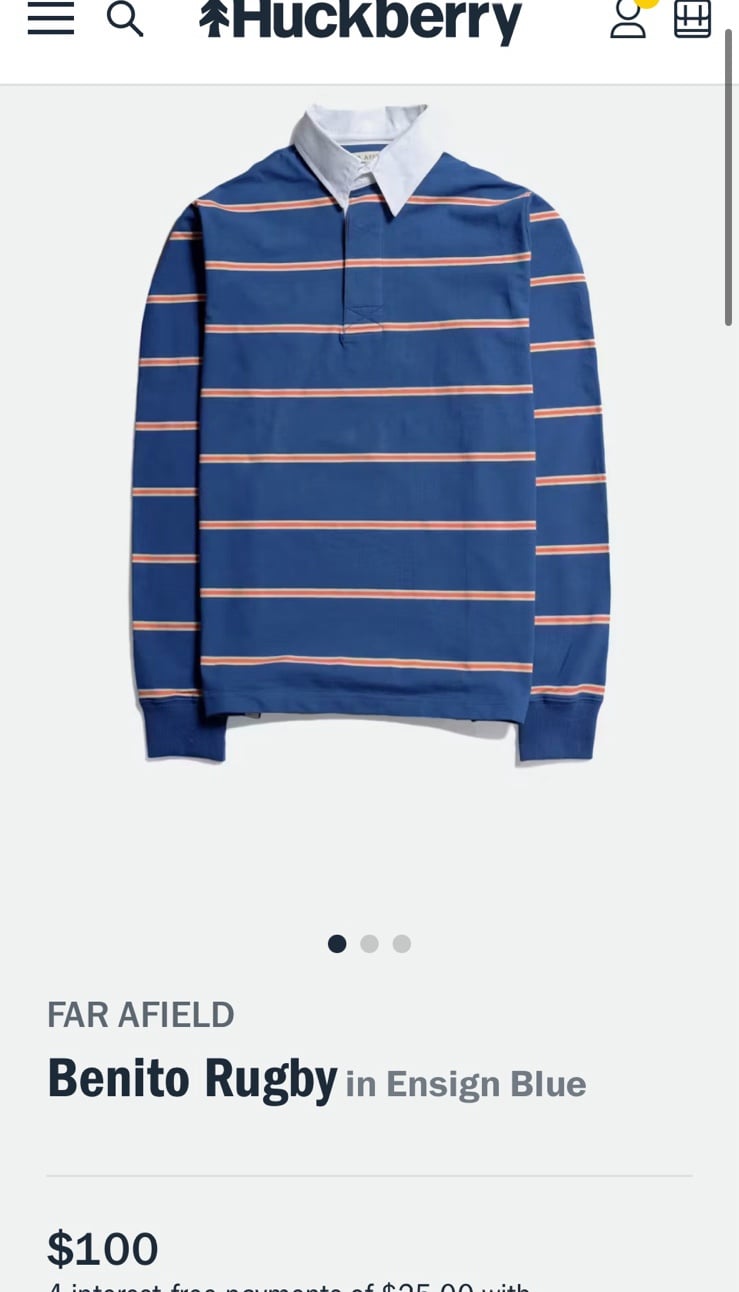The height and width of the screenshot is (1292, 739).
Task: Open the hamburger menu
Action: point(50,18)
